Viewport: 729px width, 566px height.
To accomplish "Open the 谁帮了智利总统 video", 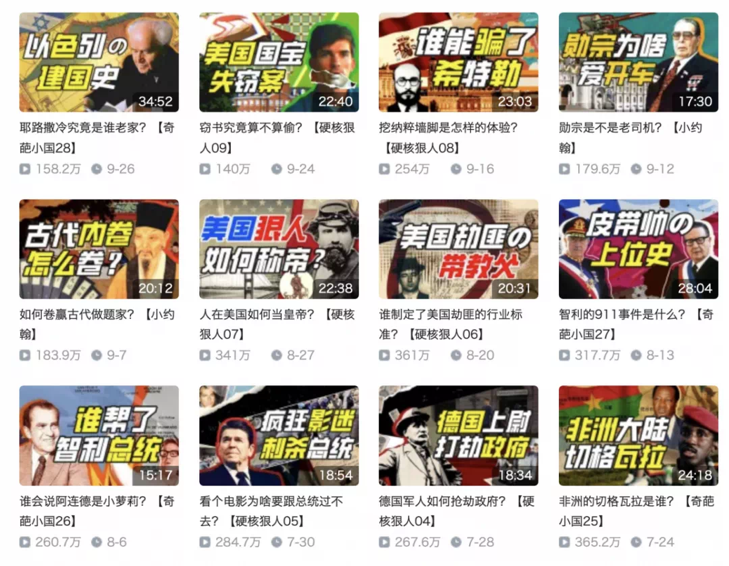I will pos(99,435).
